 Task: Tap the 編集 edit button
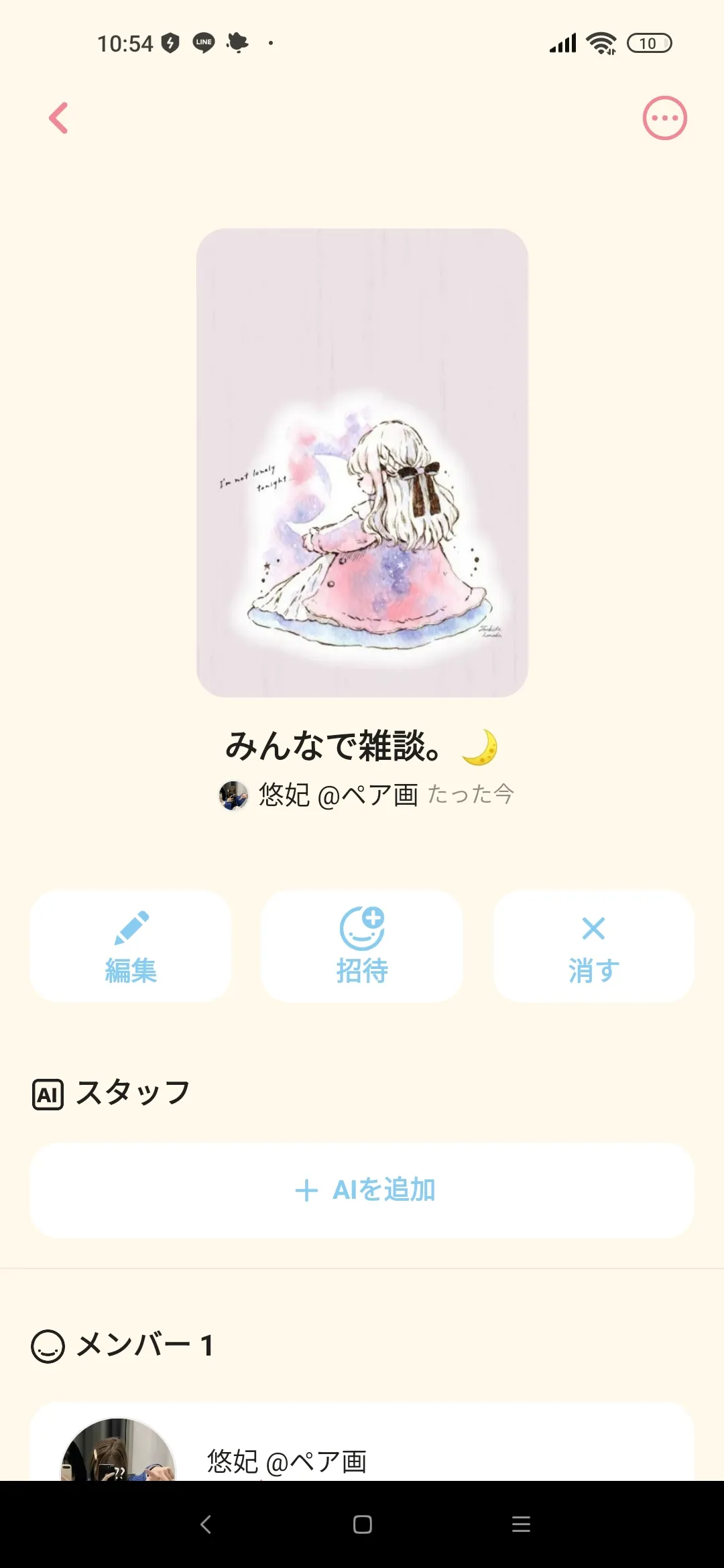131,945
